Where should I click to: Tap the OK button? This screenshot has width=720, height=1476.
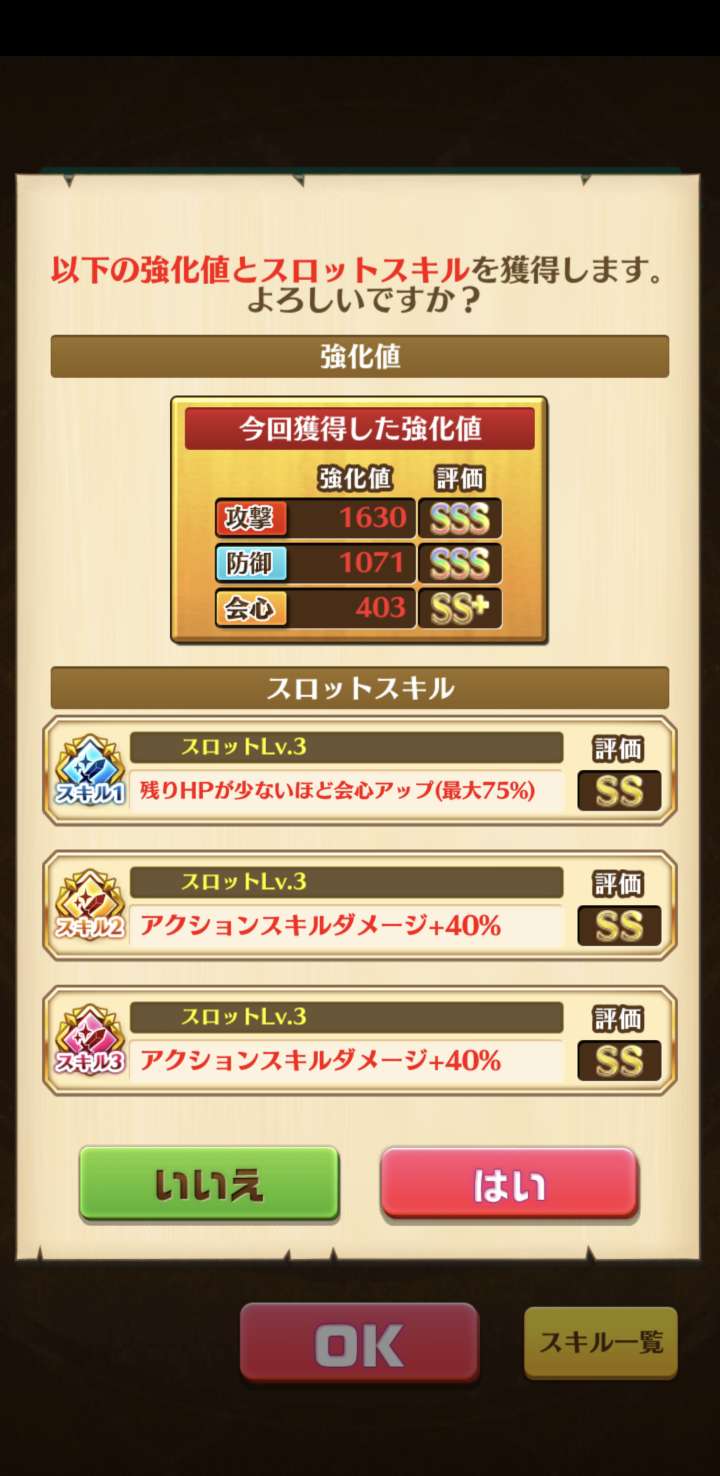[x=359, y=1344]
